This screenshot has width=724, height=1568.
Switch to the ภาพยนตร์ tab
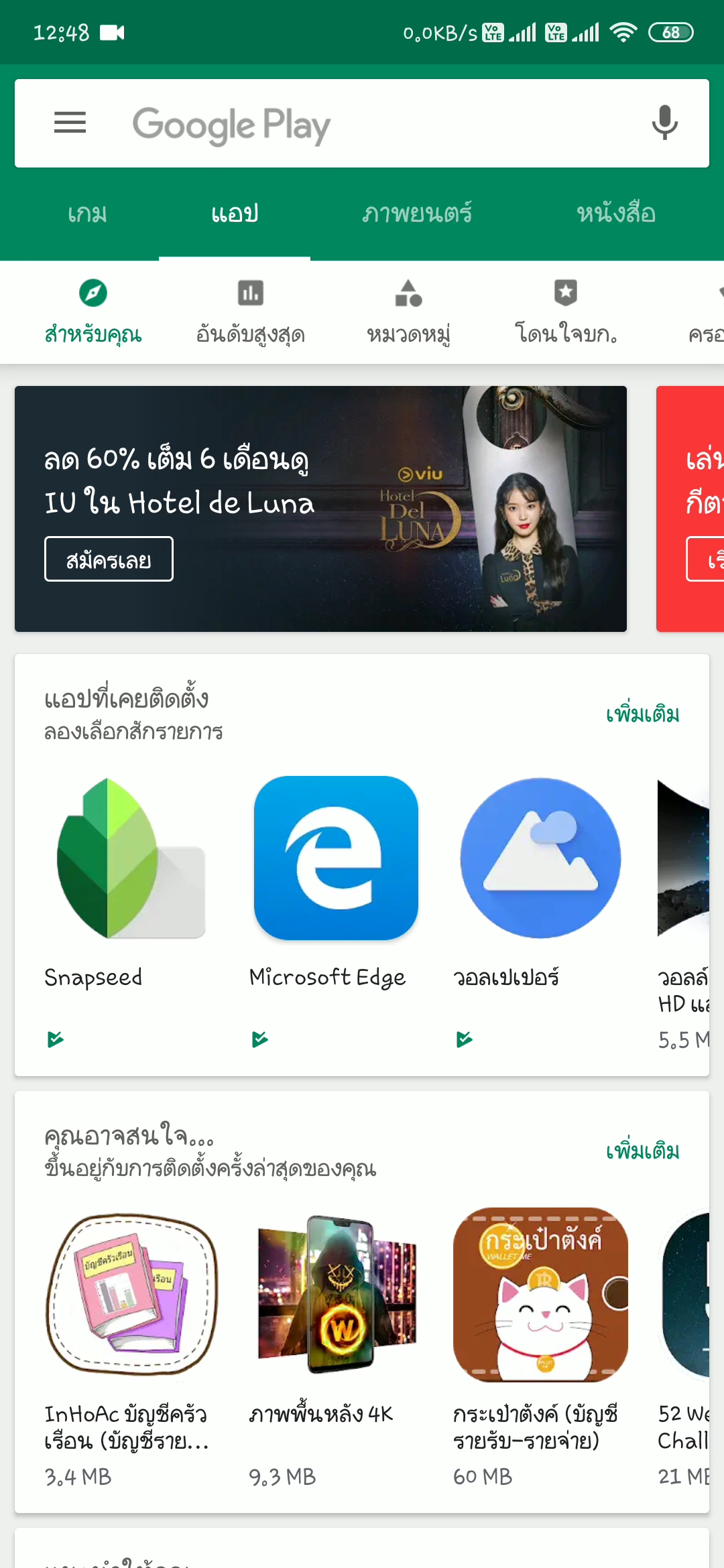417,214
